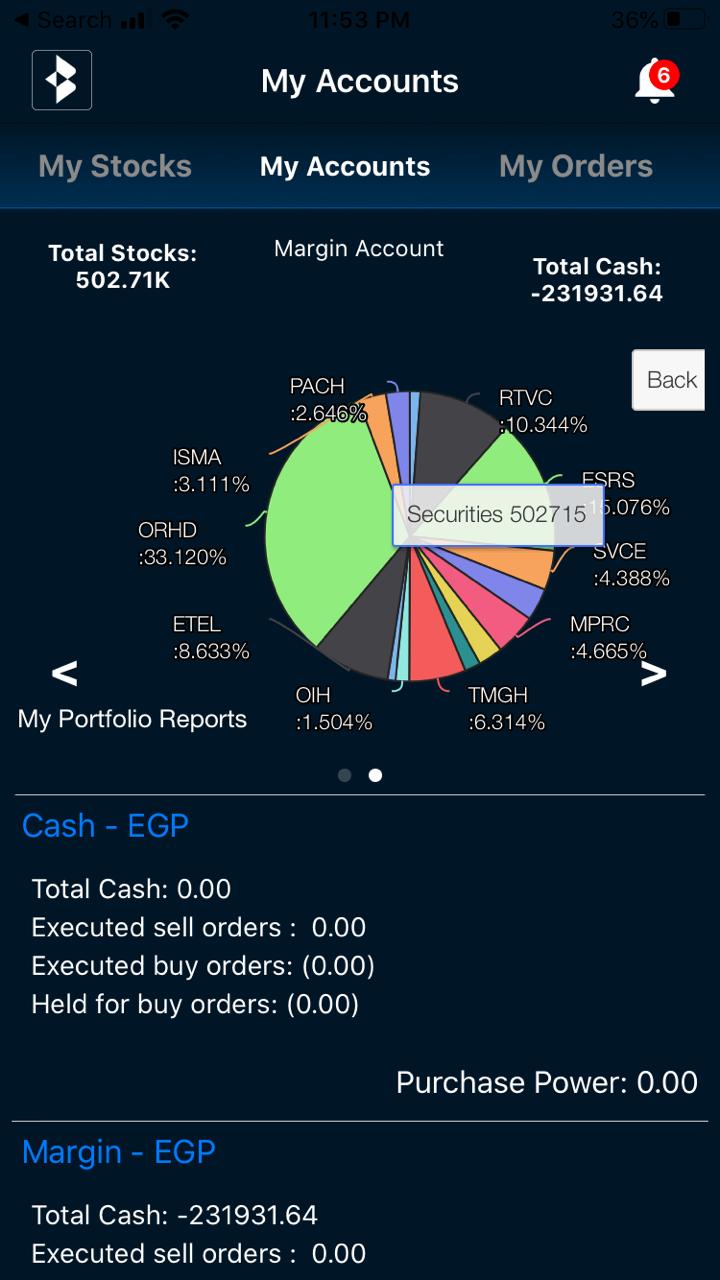Jump to the first chart page dot
This screenshot has height=1280, width=720.
pyautogui.click(x=345, y=775)
